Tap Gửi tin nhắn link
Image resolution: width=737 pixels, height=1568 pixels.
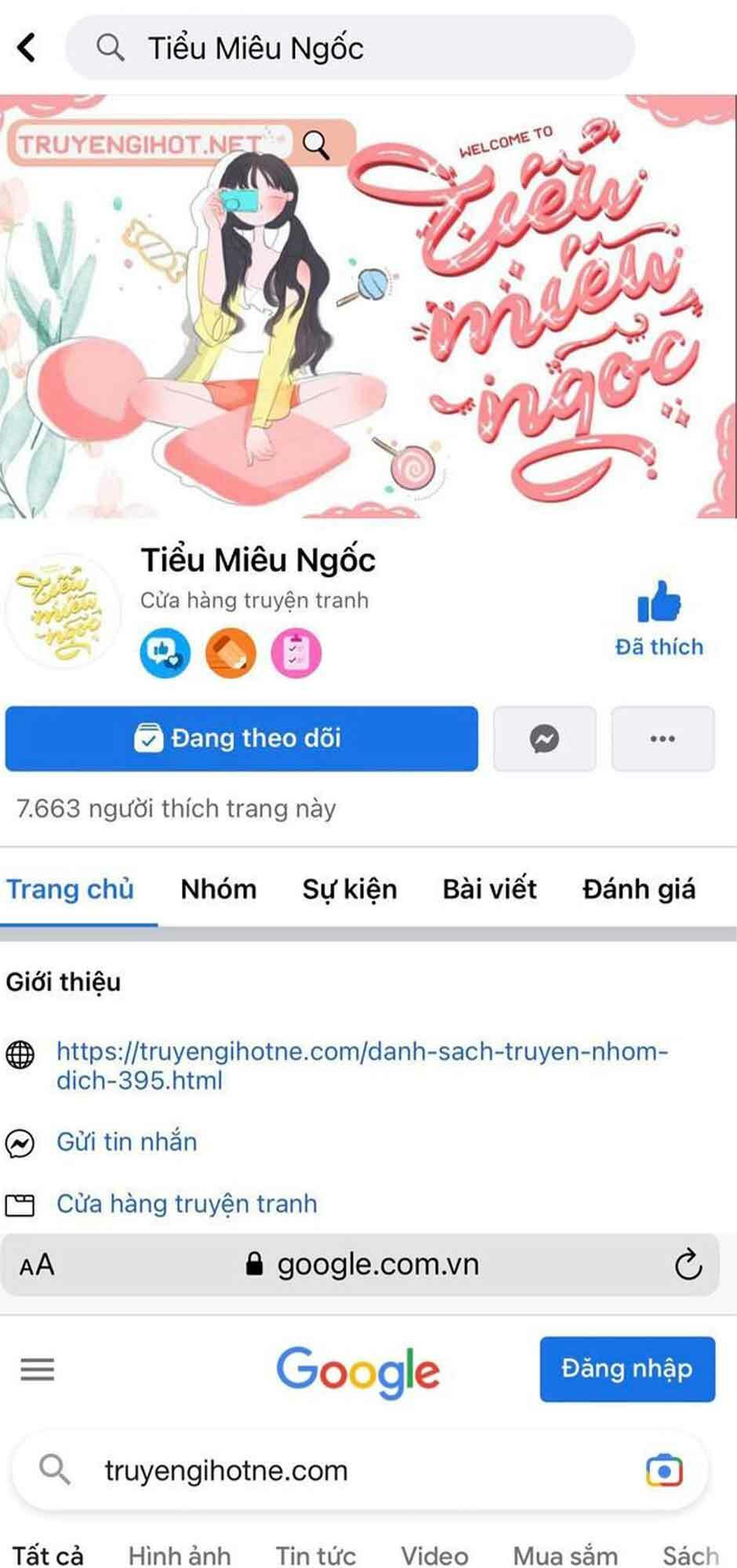[127, 1142]
